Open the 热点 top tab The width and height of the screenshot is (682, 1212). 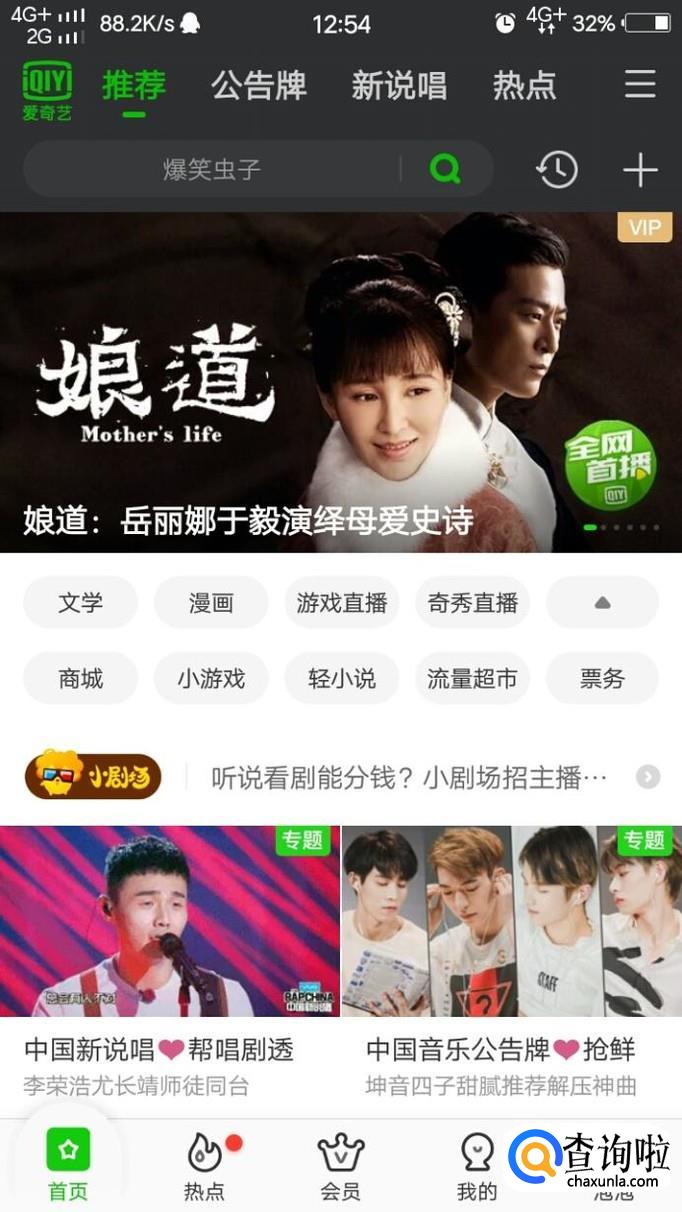pyautogui.click(x=524, y=85)
